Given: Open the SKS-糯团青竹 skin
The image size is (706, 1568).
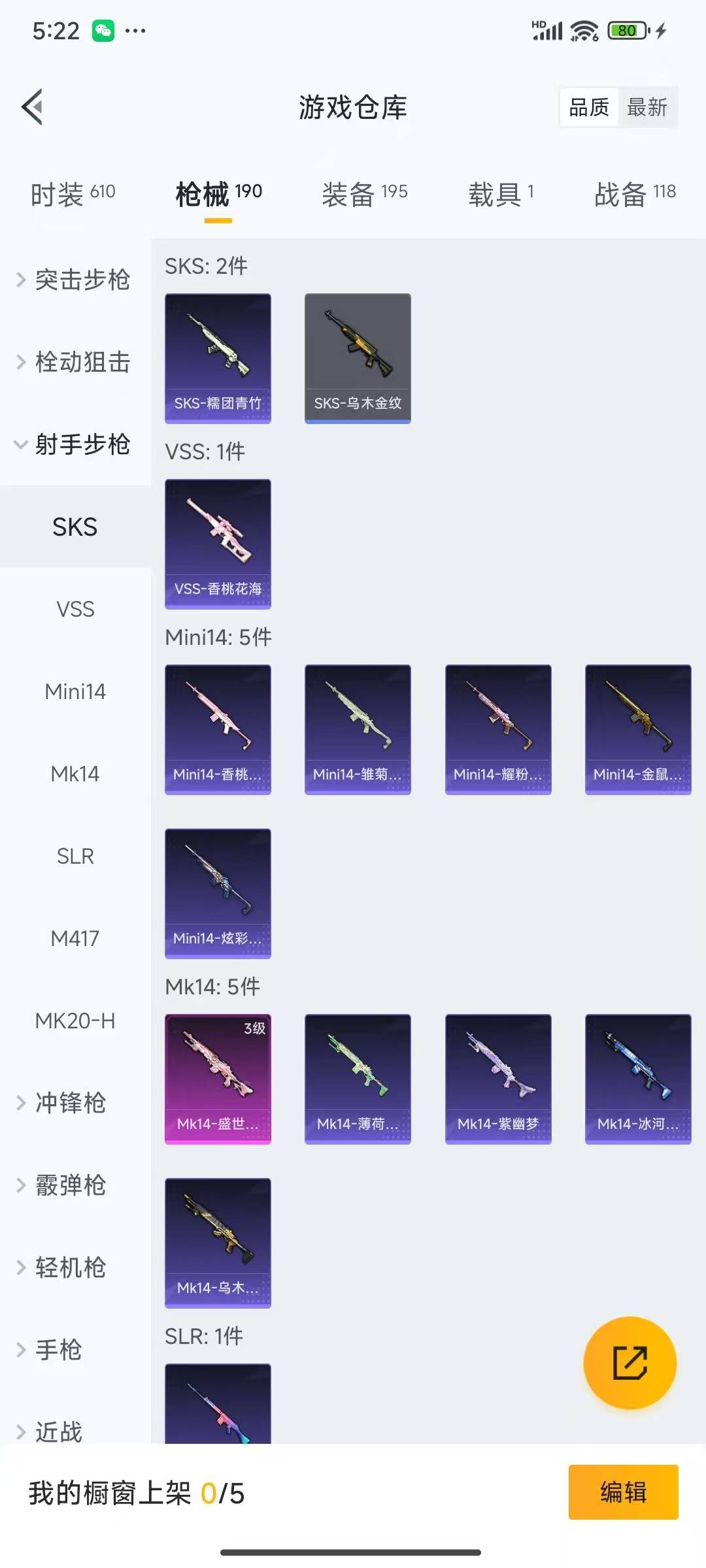Looking at the screenshot, I should (x=218, y=358).
